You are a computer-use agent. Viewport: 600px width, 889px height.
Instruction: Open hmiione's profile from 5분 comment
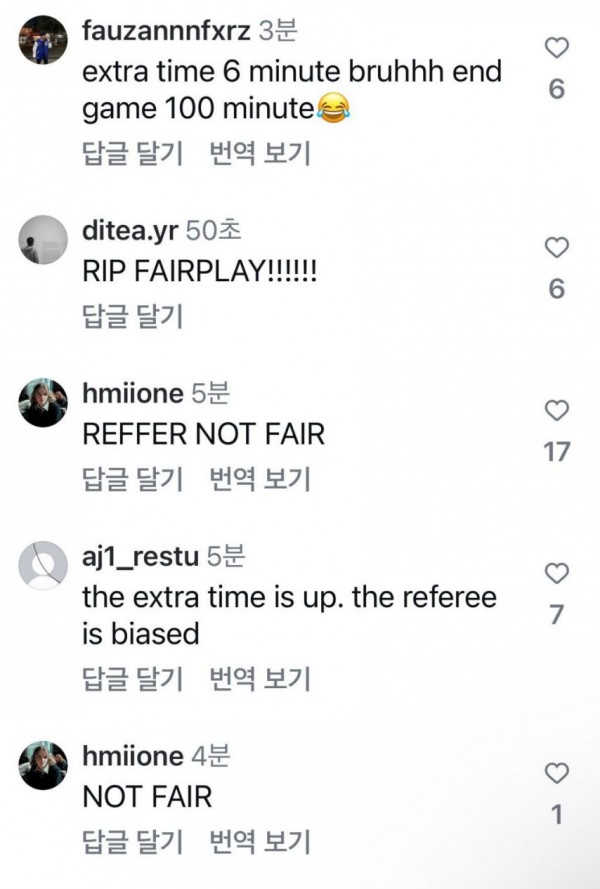point(132,394)
